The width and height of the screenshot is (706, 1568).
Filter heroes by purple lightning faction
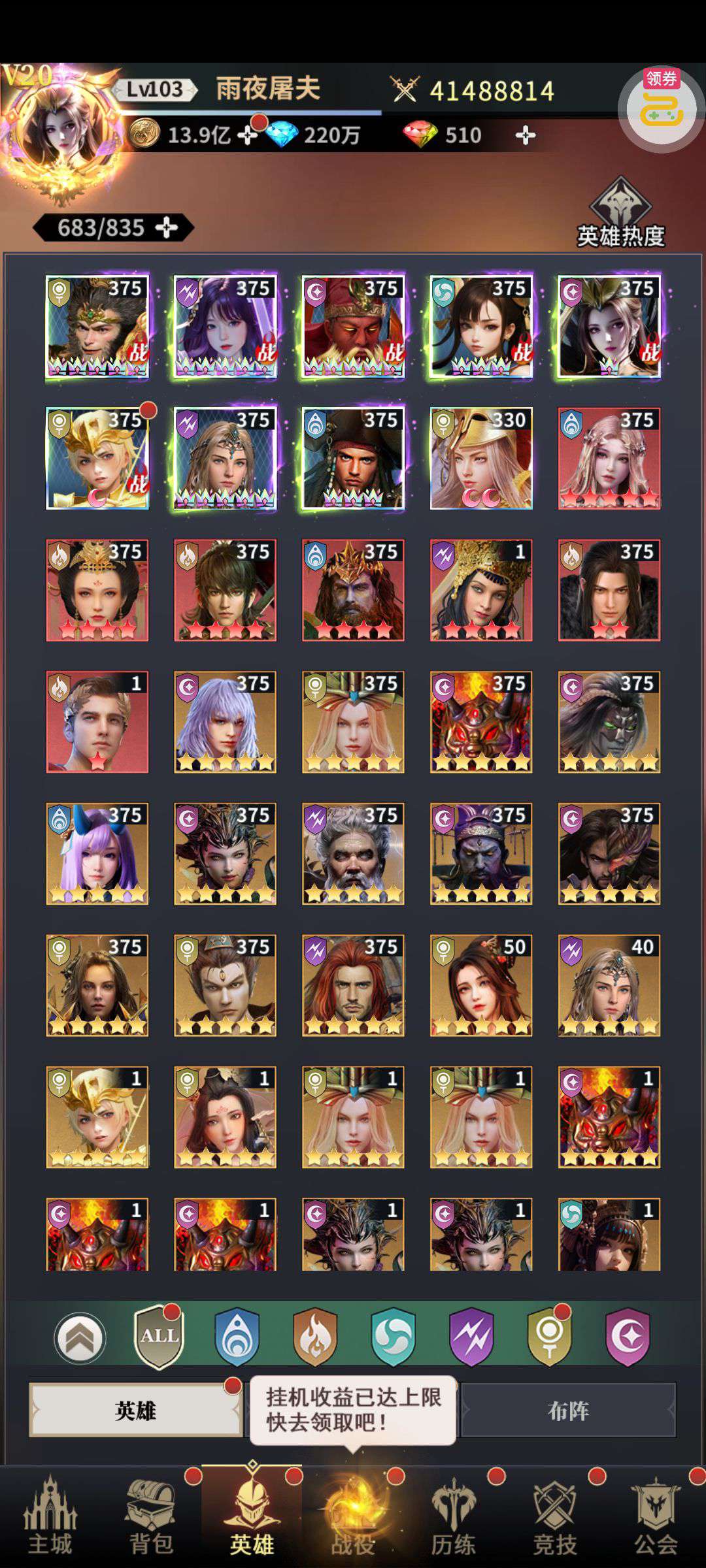[471, 1337]
